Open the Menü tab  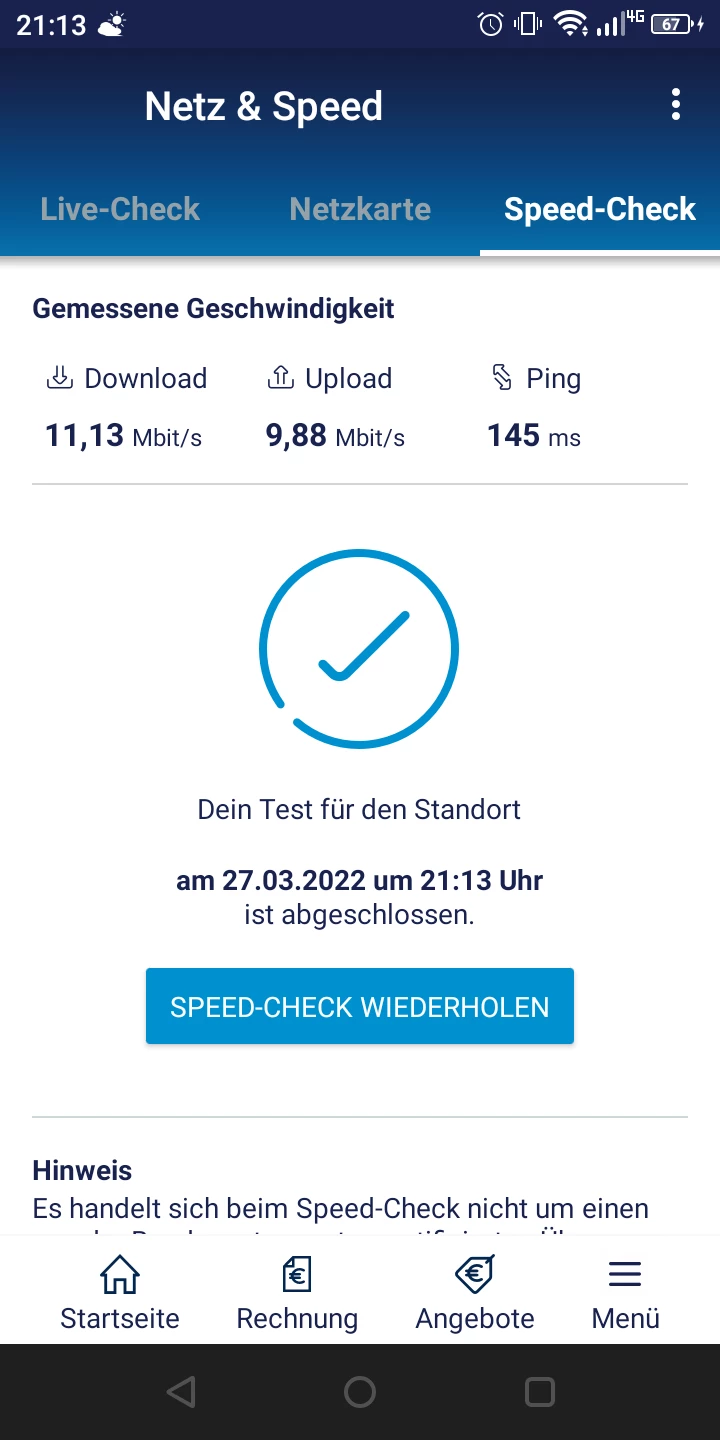(x=625, y=1294)
